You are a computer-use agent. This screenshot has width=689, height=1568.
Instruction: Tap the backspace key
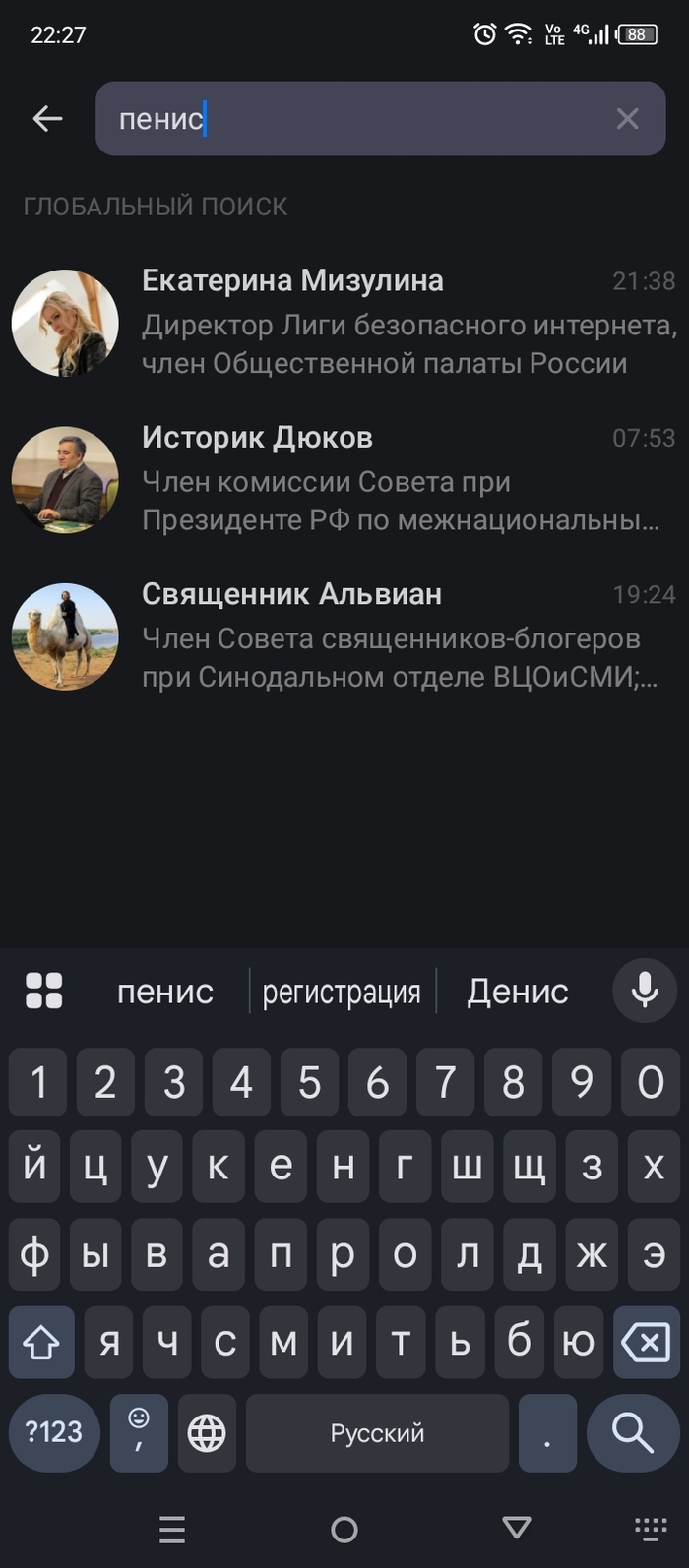646,1343
